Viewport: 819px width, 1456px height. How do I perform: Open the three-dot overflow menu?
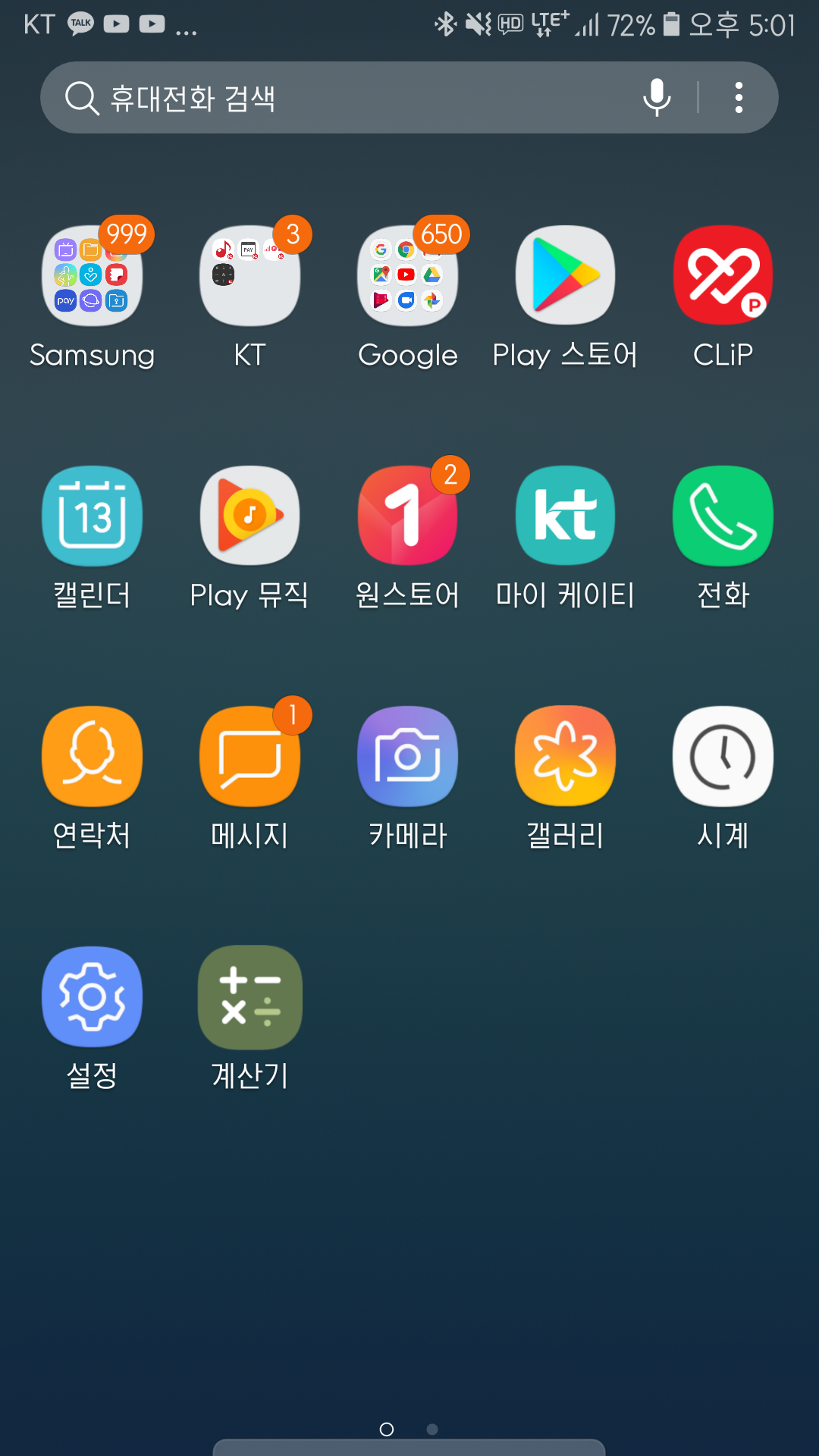739,98
